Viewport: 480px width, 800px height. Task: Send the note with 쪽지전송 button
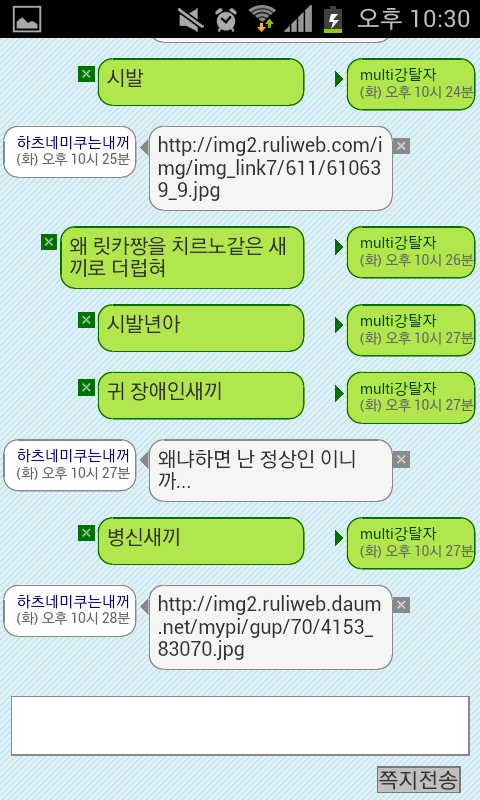(x=419, y=779)
